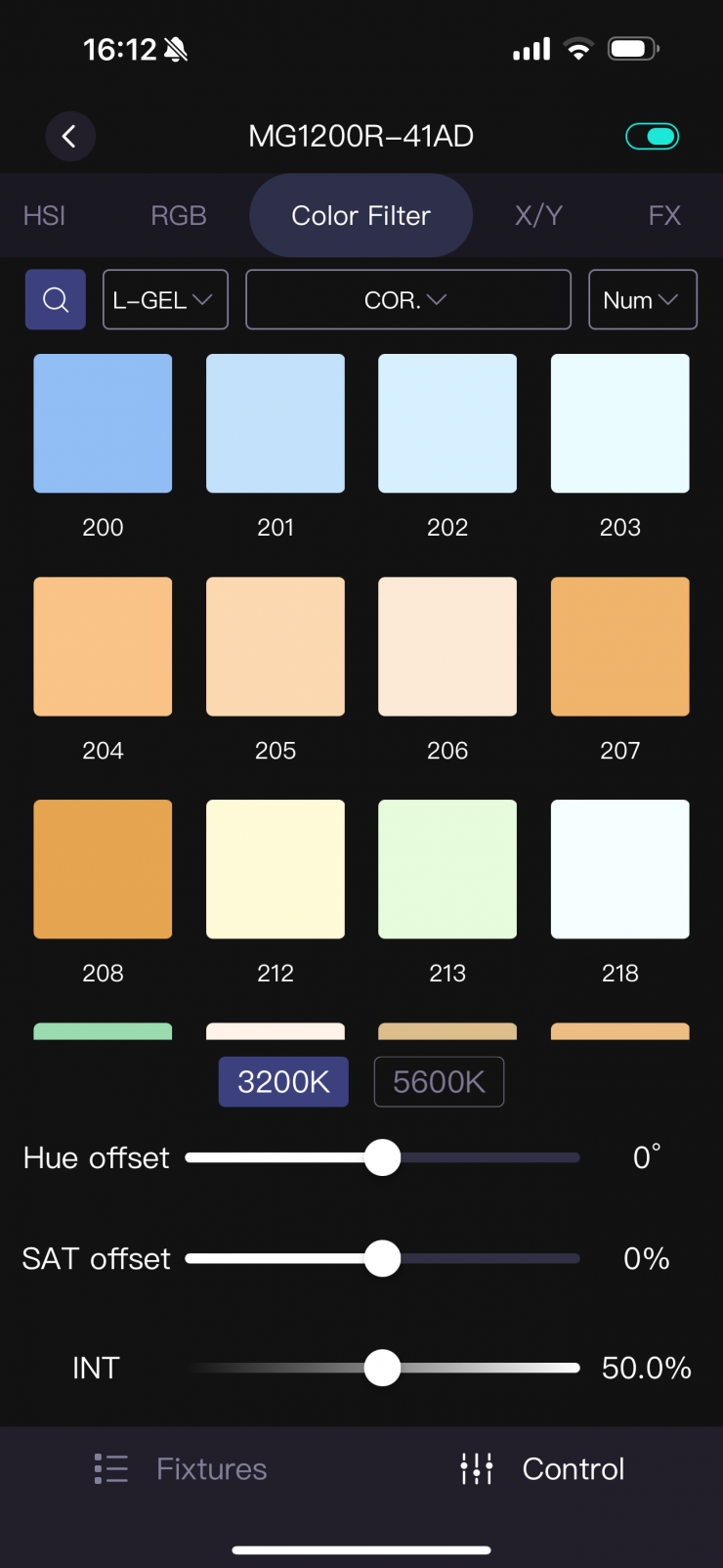This screenshot has width=723, height=1568.
Task: Open the X/Y tab
Action: pos(538,215)
